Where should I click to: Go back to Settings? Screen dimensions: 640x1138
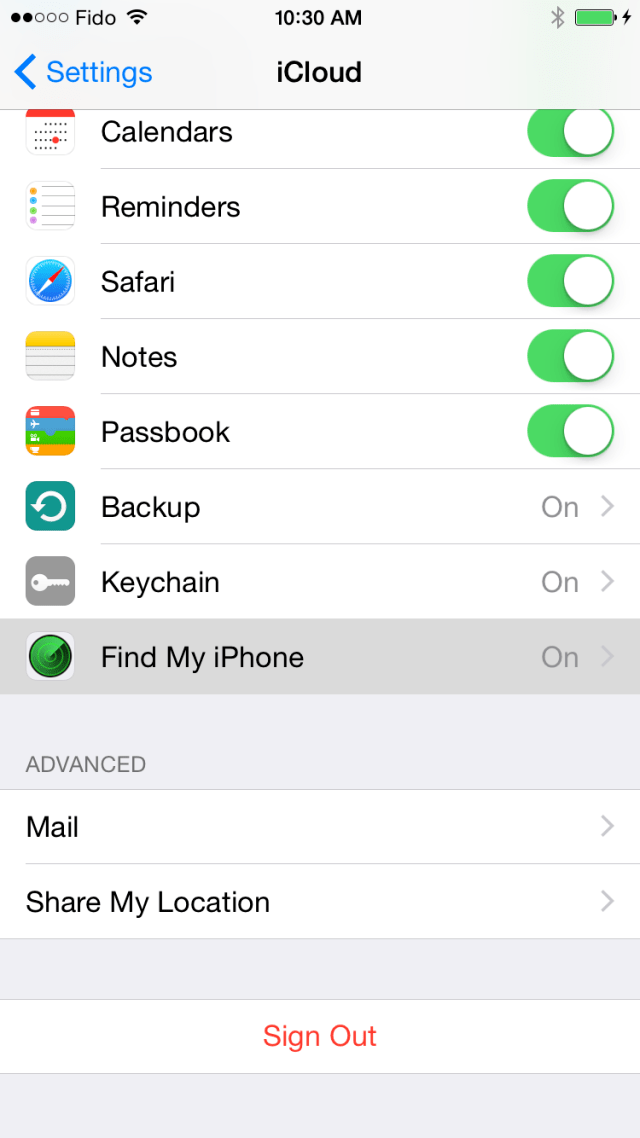84,72
